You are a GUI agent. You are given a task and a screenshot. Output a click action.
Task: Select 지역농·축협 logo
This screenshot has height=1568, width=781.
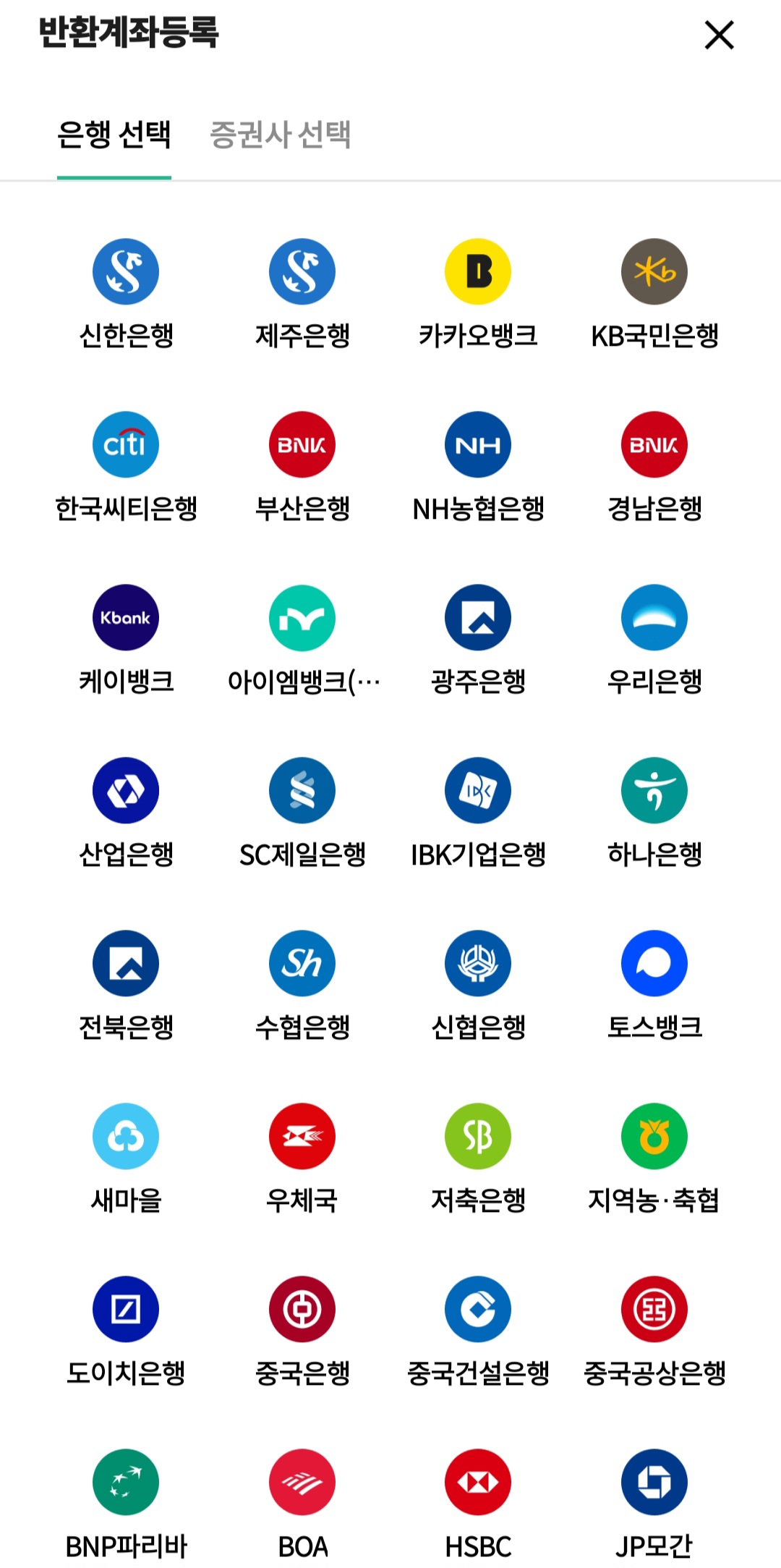654,1136
